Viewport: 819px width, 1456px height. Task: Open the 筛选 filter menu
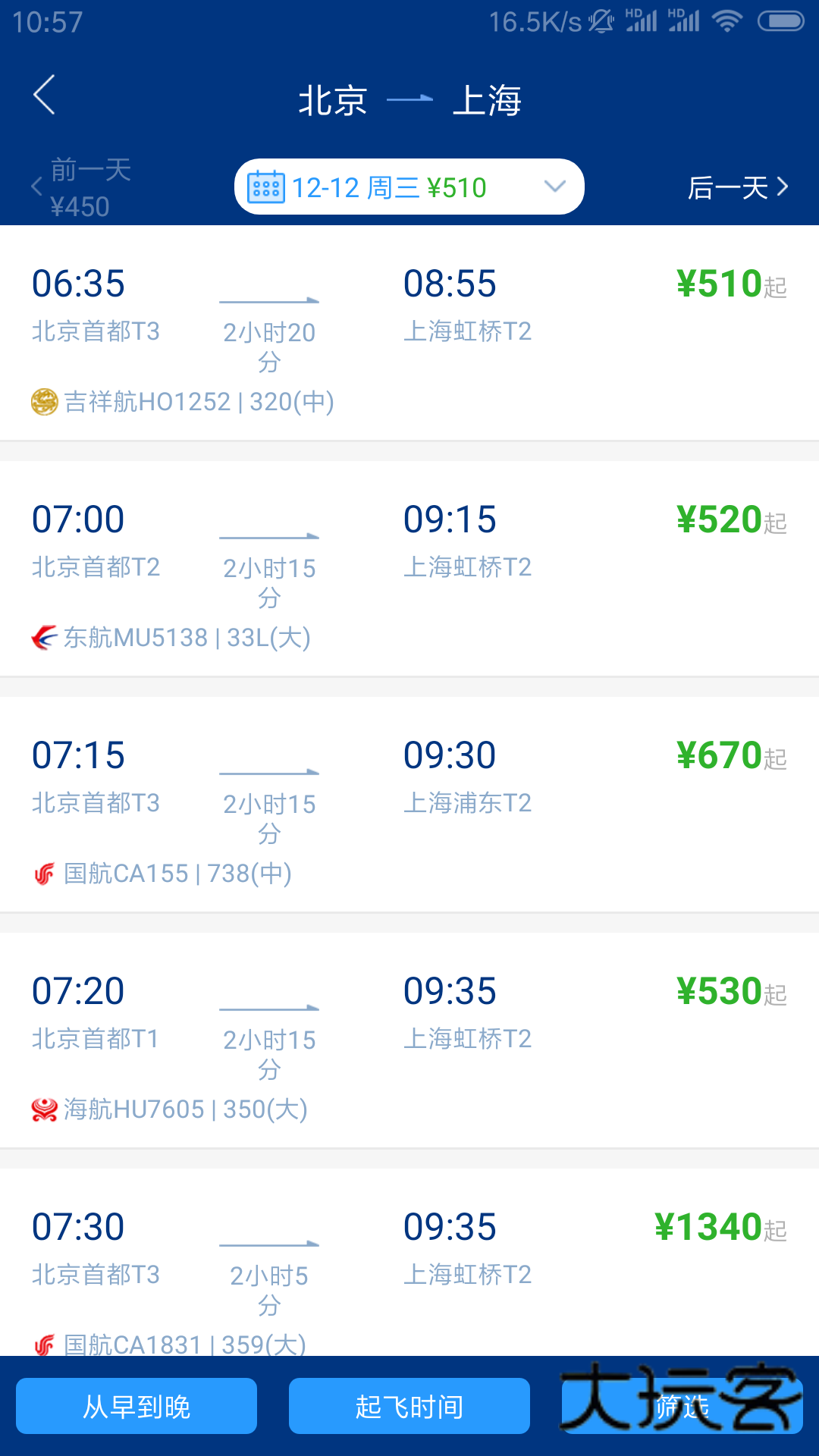click(682, 1405)
